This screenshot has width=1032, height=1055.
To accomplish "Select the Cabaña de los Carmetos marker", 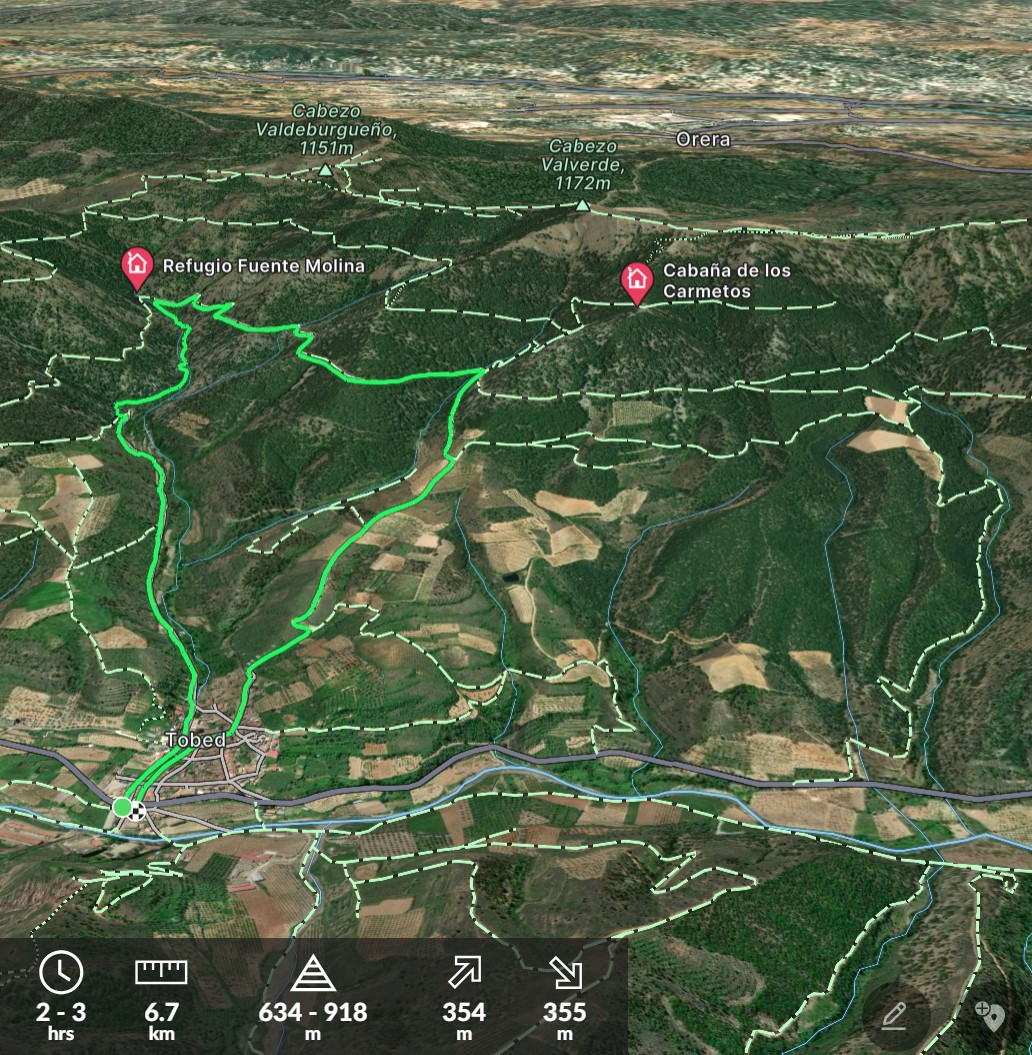I will point(636,281).
